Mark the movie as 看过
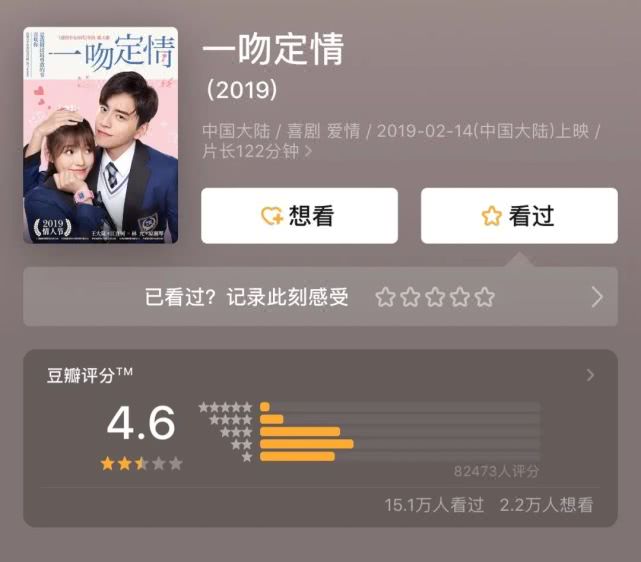Image resolution: width=641 pixels, height=562 pixels. (518, 216)
